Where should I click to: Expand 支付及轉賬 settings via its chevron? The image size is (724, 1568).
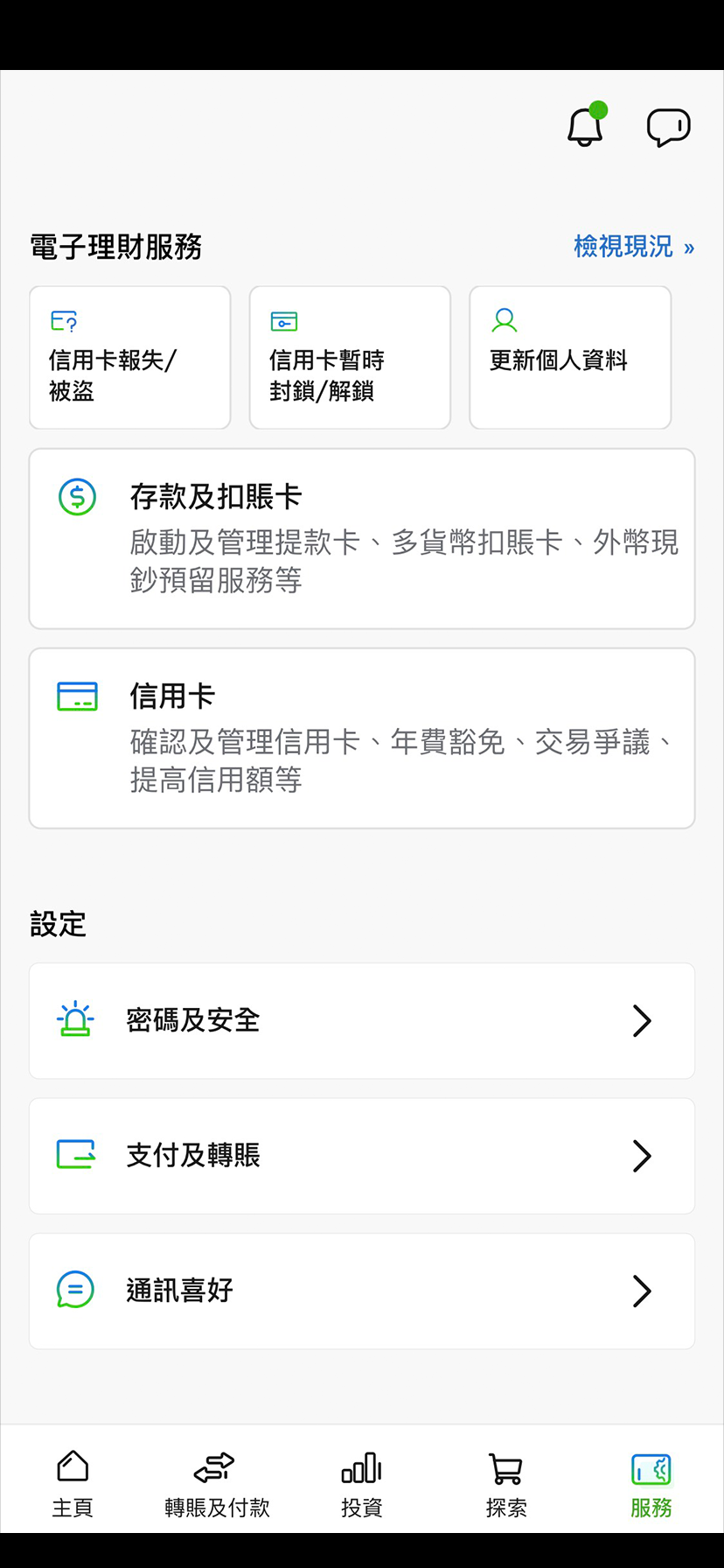[x=641, y=1156]
